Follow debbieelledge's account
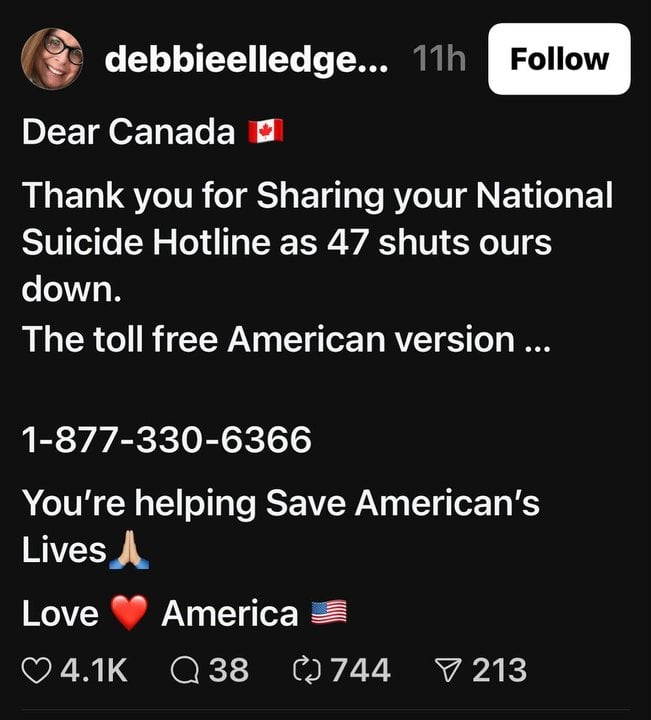The height and width of the screenshot is (720, 651). pyautogui.click(x=558, y=59)
